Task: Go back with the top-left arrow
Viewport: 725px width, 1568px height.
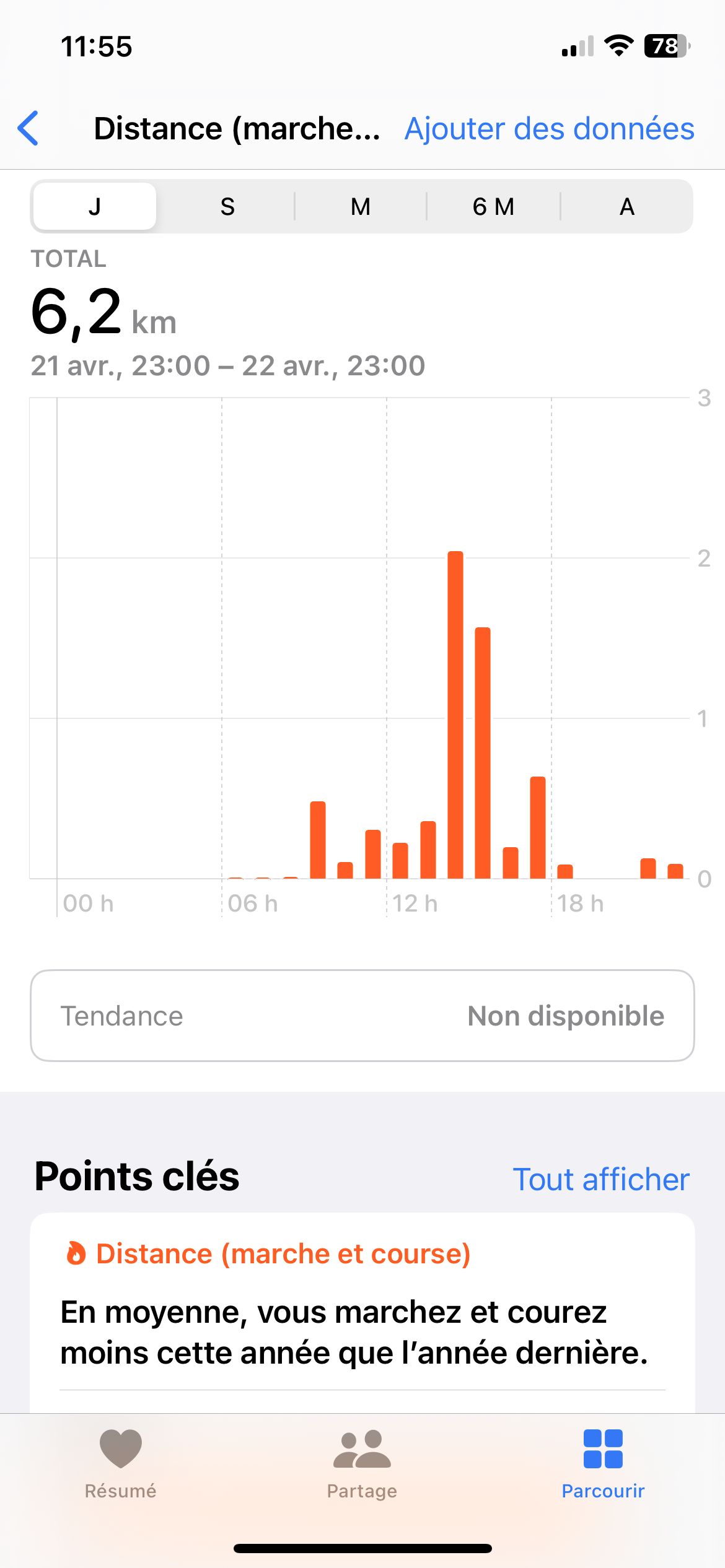Action: 29,129
